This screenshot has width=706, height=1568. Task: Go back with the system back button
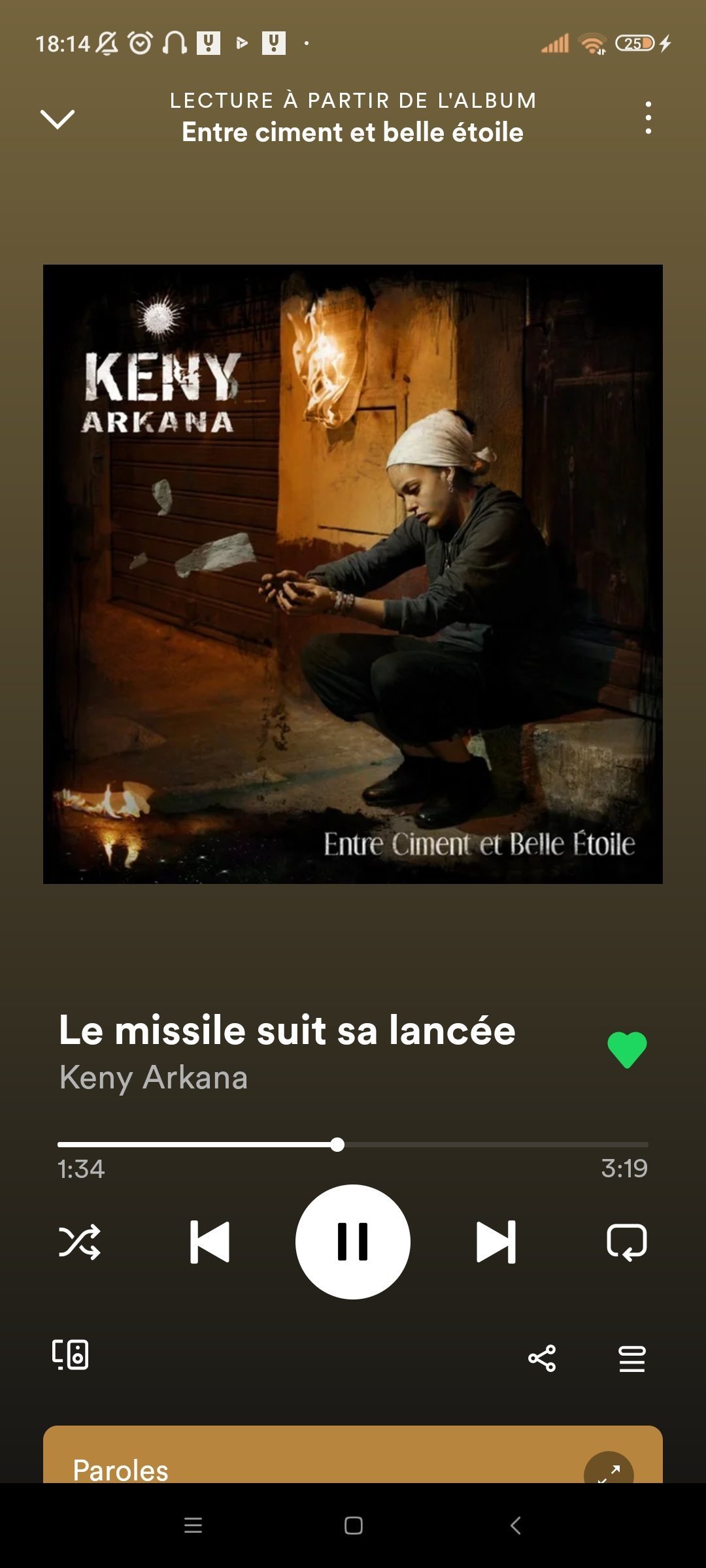(x=515, y=1526)
